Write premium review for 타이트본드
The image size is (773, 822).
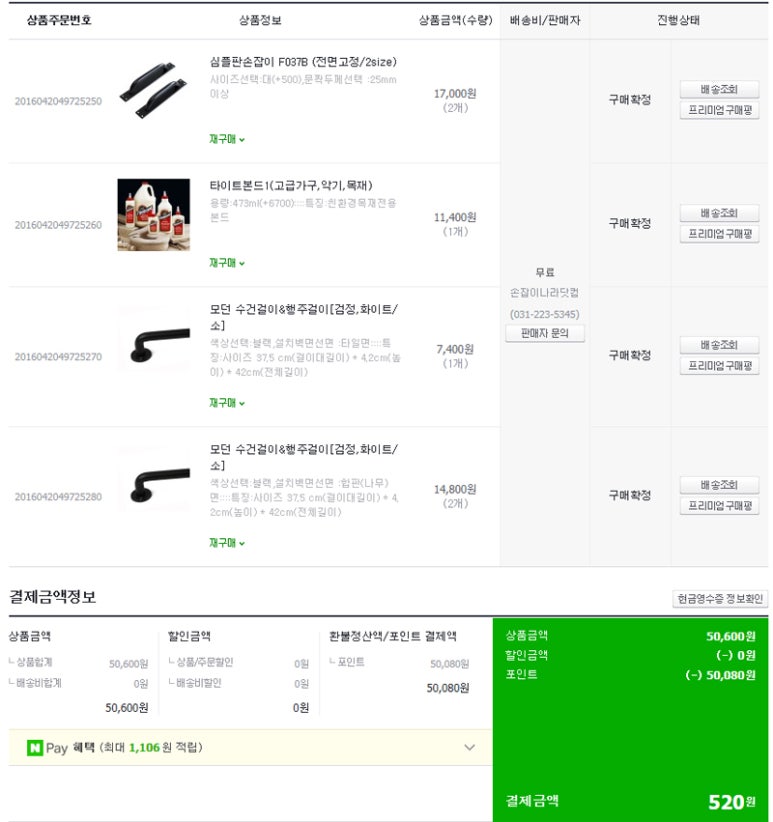pyautogui.click(x=719, y=234)
